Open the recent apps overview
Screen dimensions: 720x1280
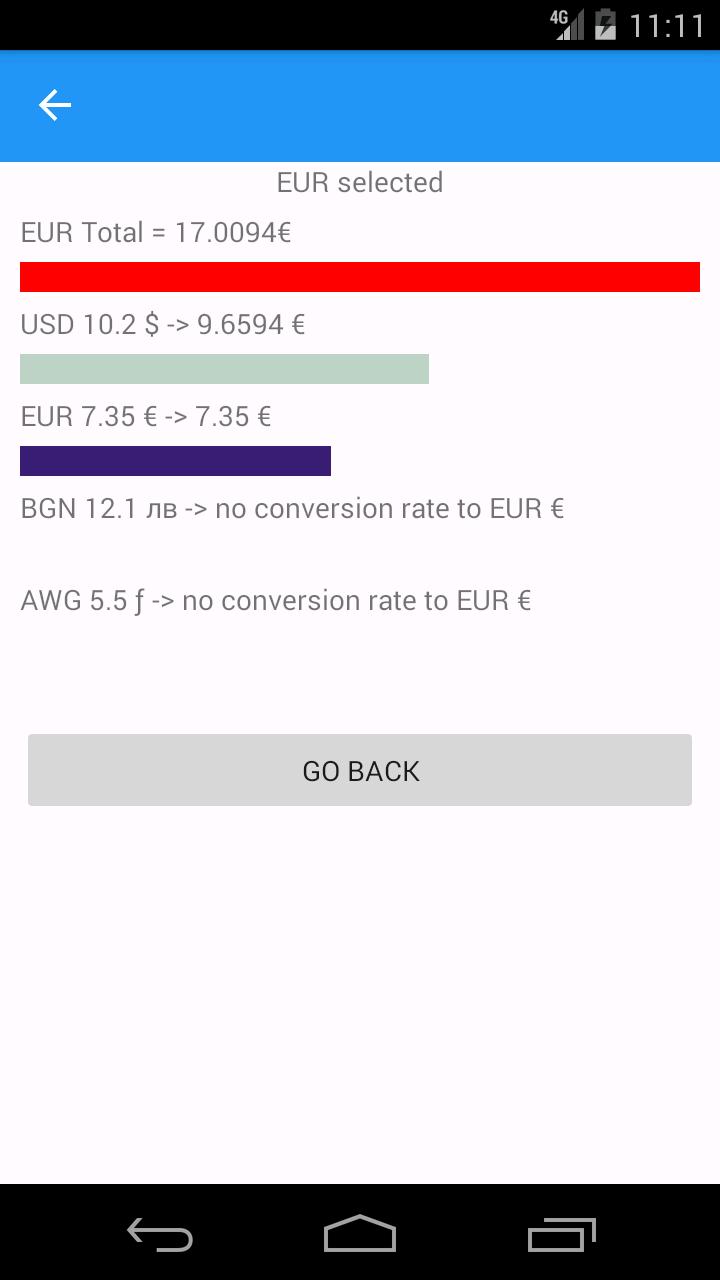tap(562, 1234)
